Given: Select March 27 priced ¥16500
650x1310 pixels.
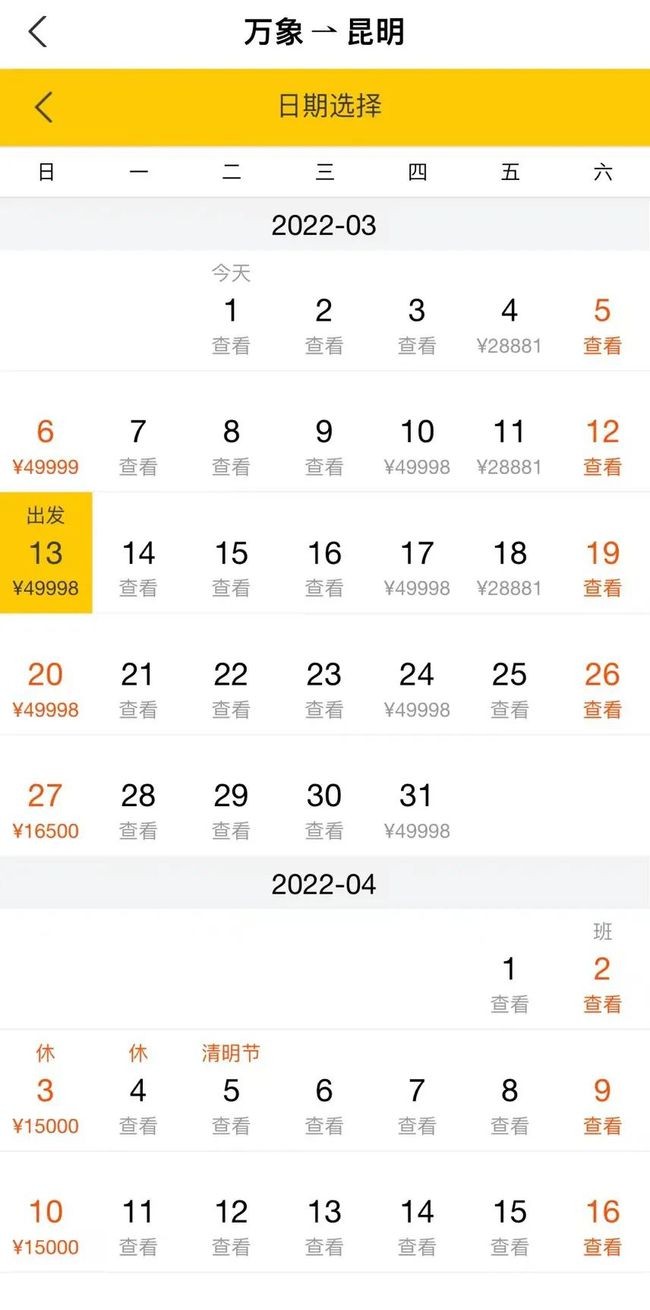Looking at the screenshot, I should point(45,810).
